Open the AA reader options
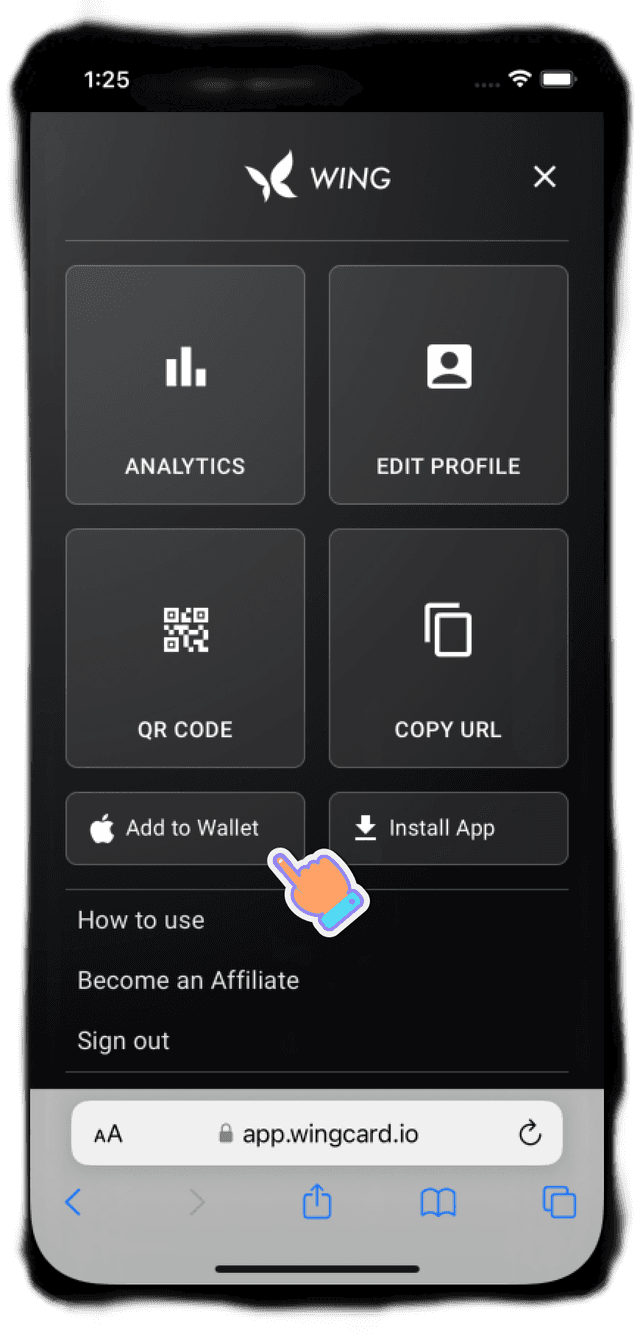 [108, 1134]
